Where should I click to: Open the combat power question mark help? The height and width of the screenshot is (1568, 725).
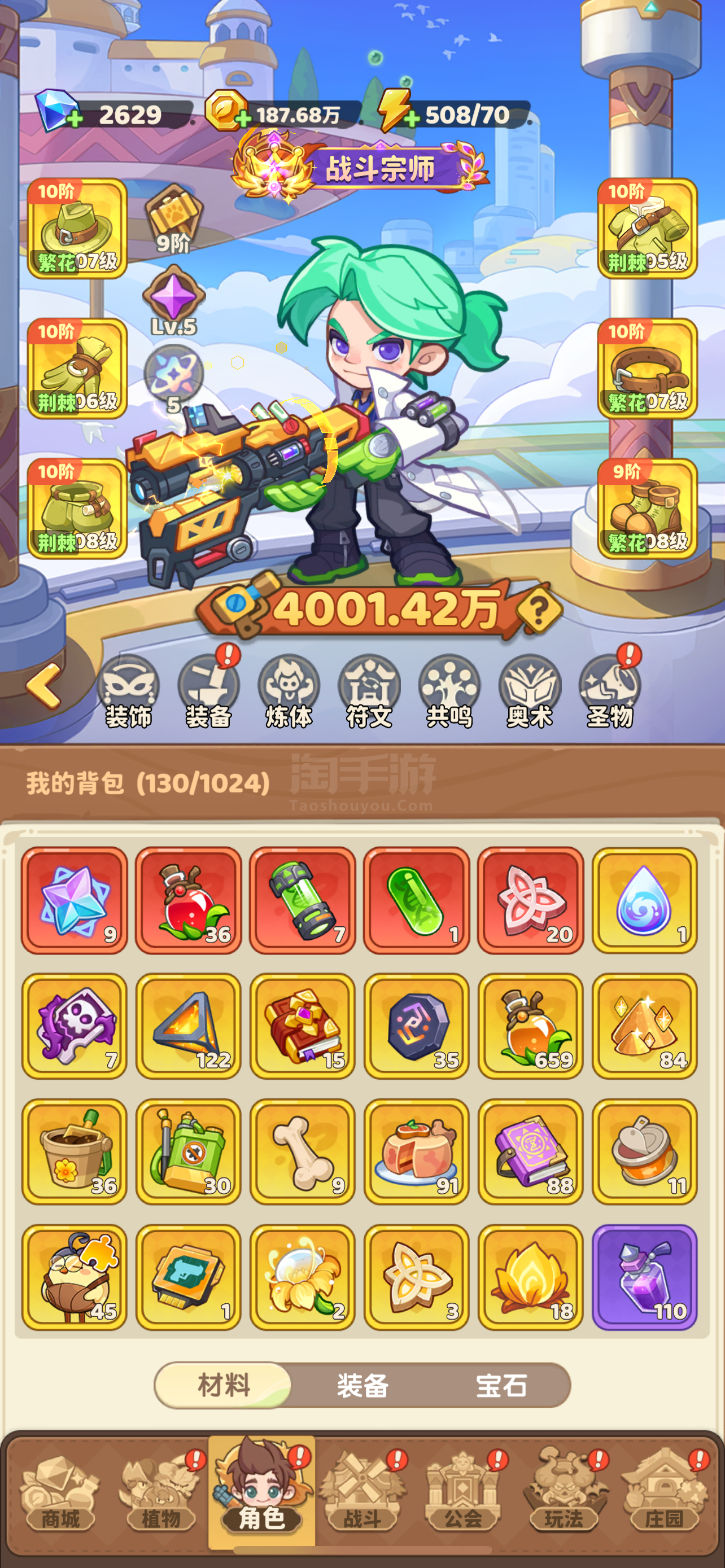coord(539,610)
